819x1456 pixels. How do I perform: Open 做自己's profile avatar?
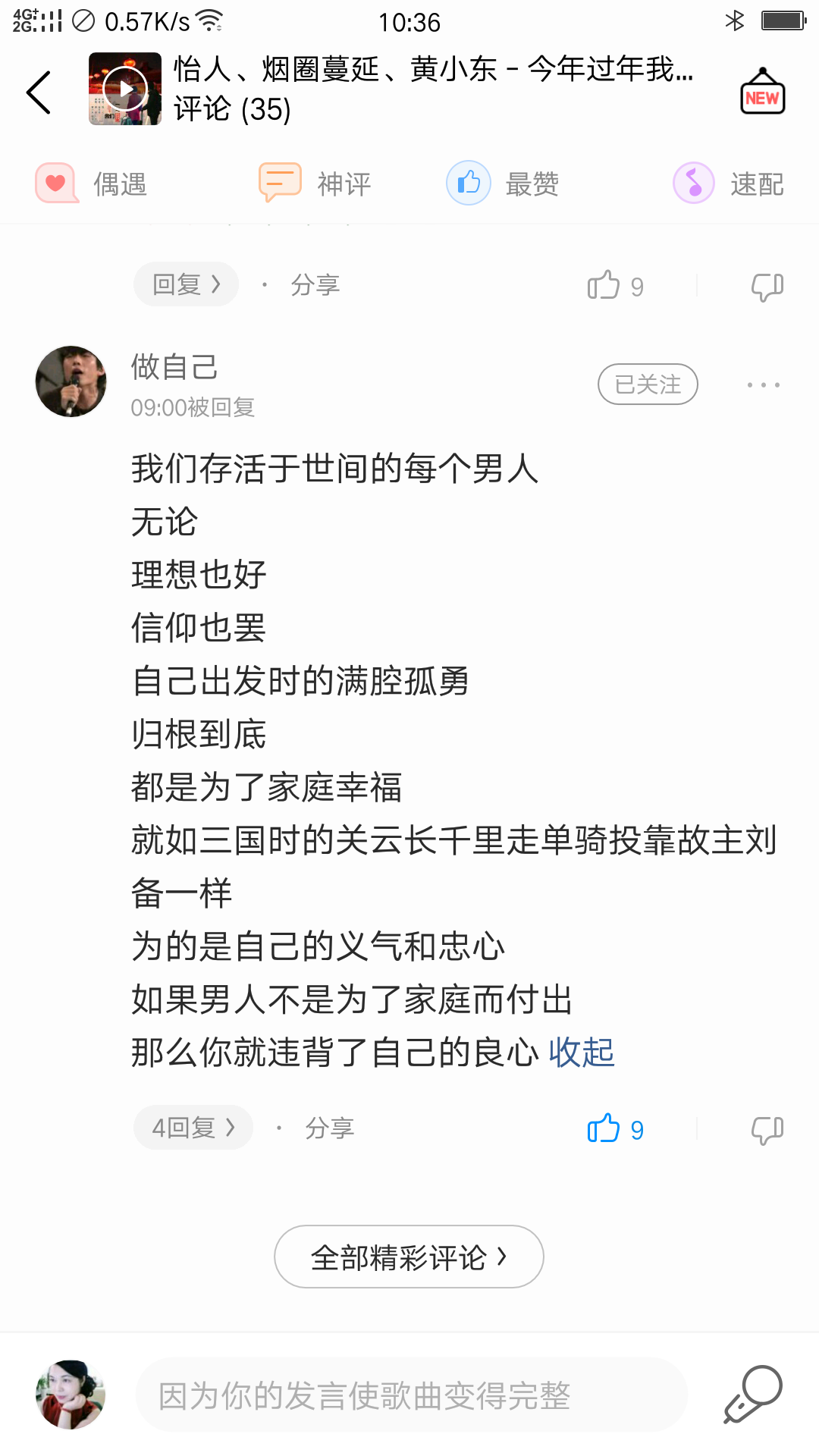tap(71, 381)
